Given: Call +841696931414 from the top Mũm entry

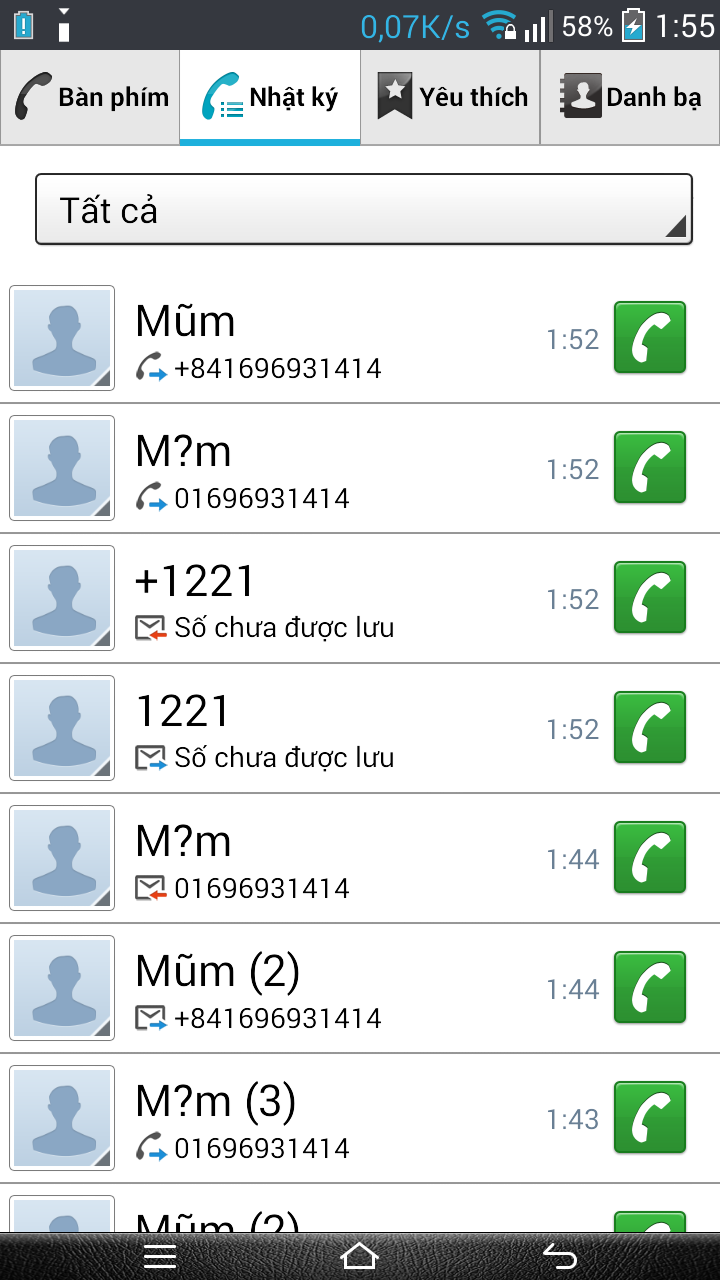Looking at the screenshot, I should tap(650, 338).
